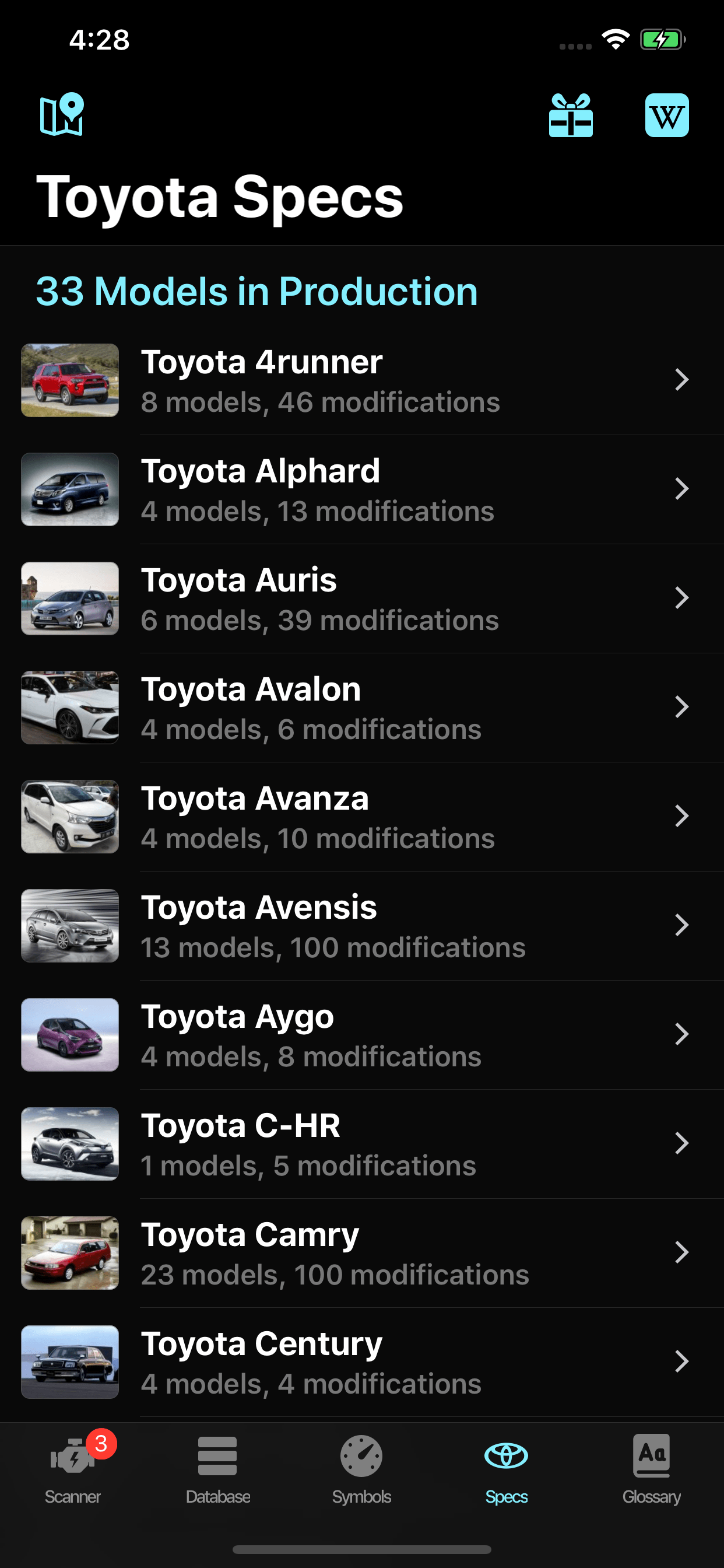Show Toyota C-HR modifications

362,1143
